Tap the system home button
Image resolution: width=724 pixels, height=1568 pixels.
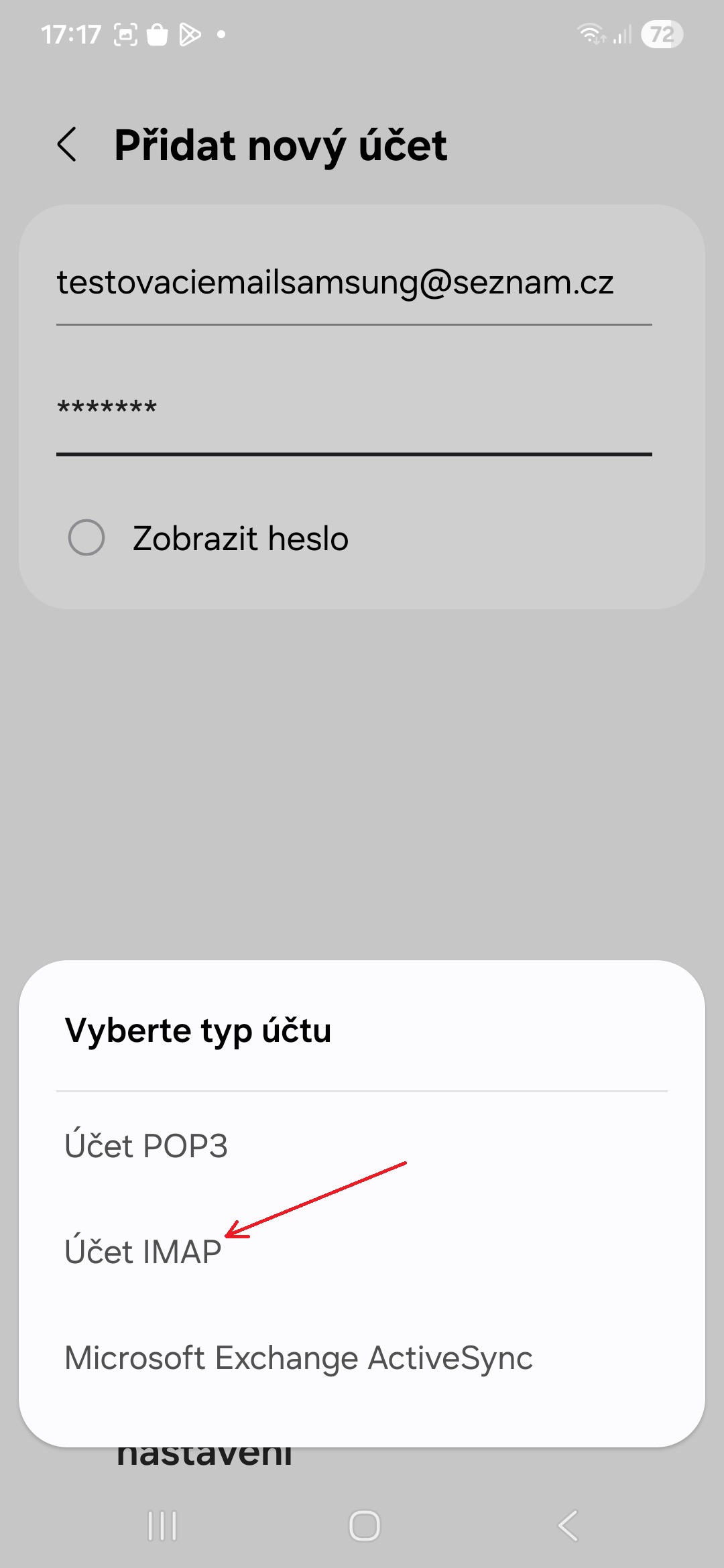365,1526
